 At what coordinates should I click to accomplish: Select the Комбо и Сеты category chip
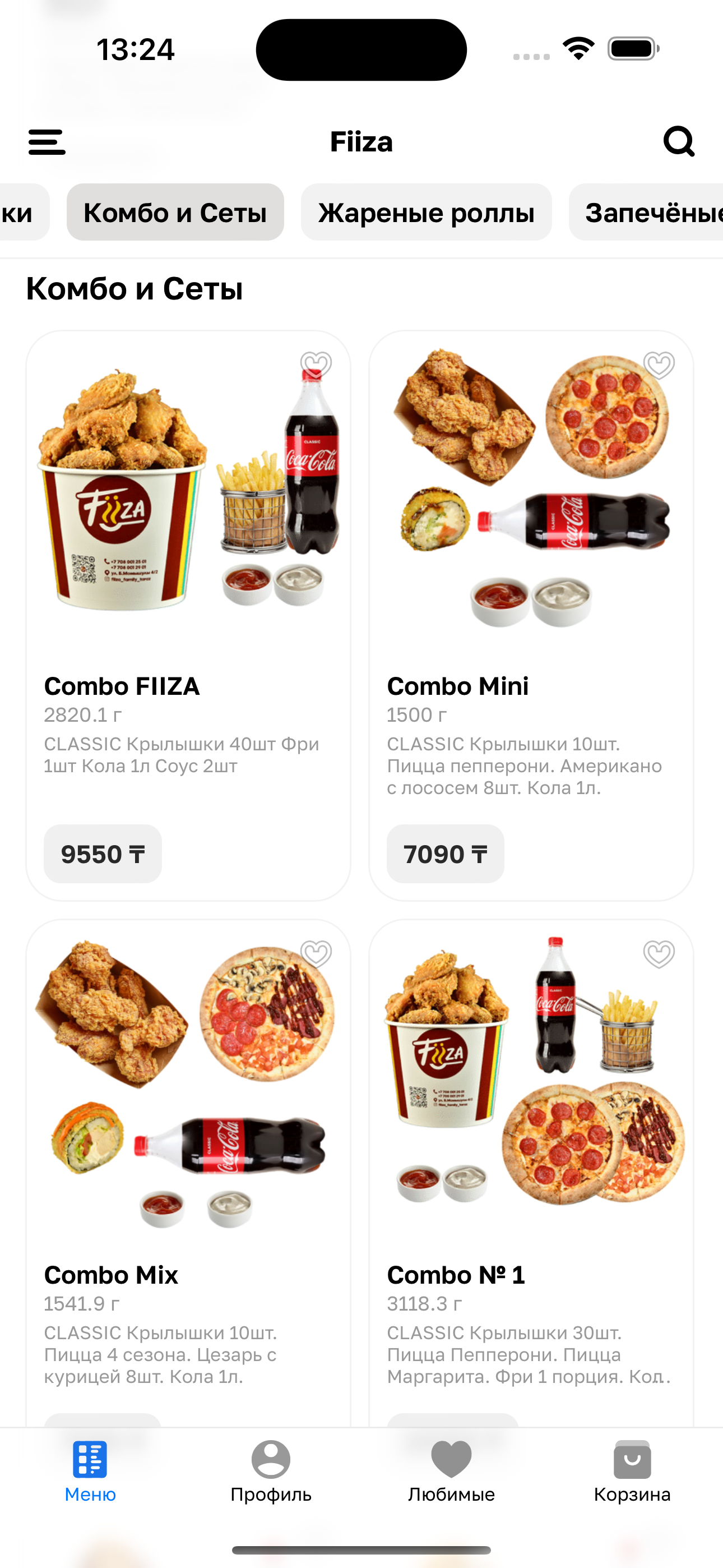coord(175,213)
